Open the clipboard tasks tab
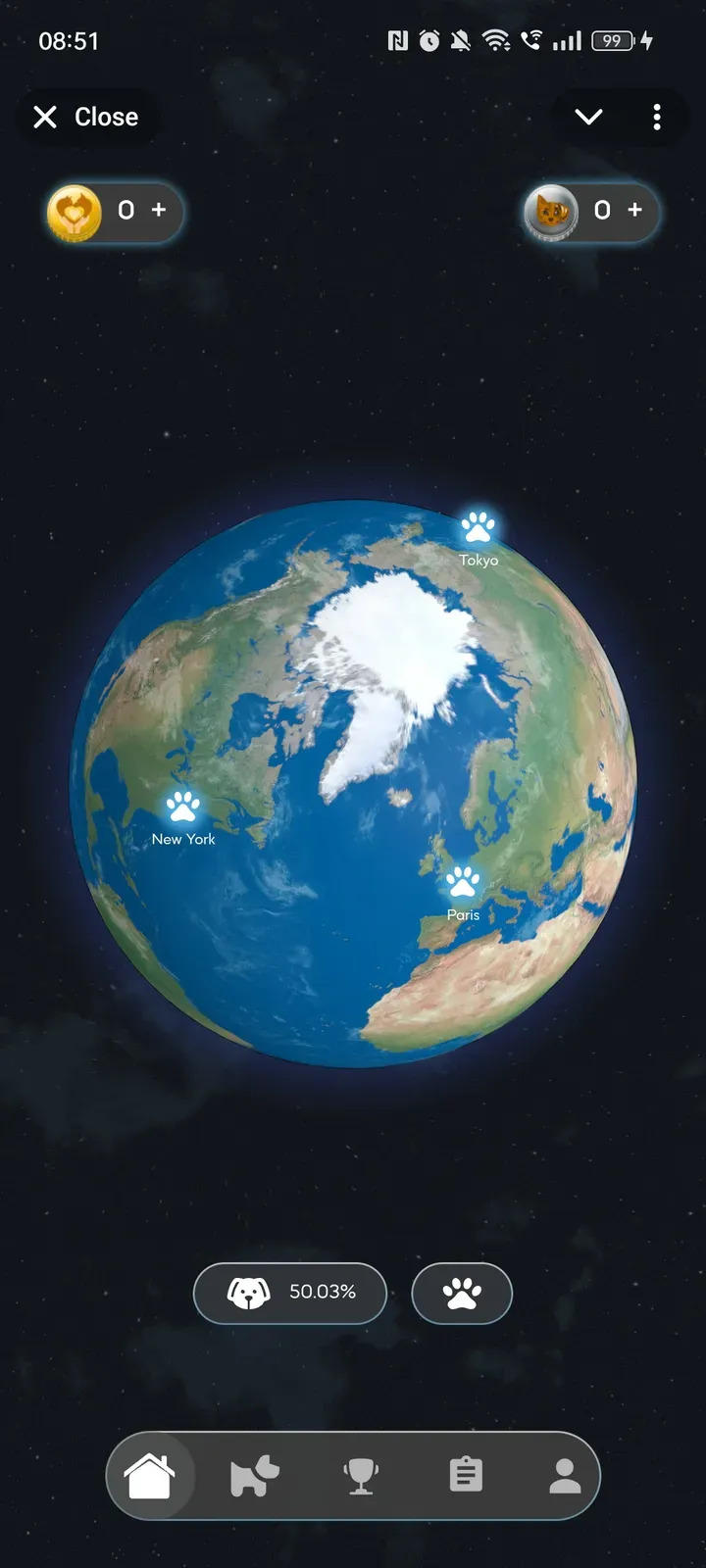The image size is (706, 1568). click(466, 1476)
